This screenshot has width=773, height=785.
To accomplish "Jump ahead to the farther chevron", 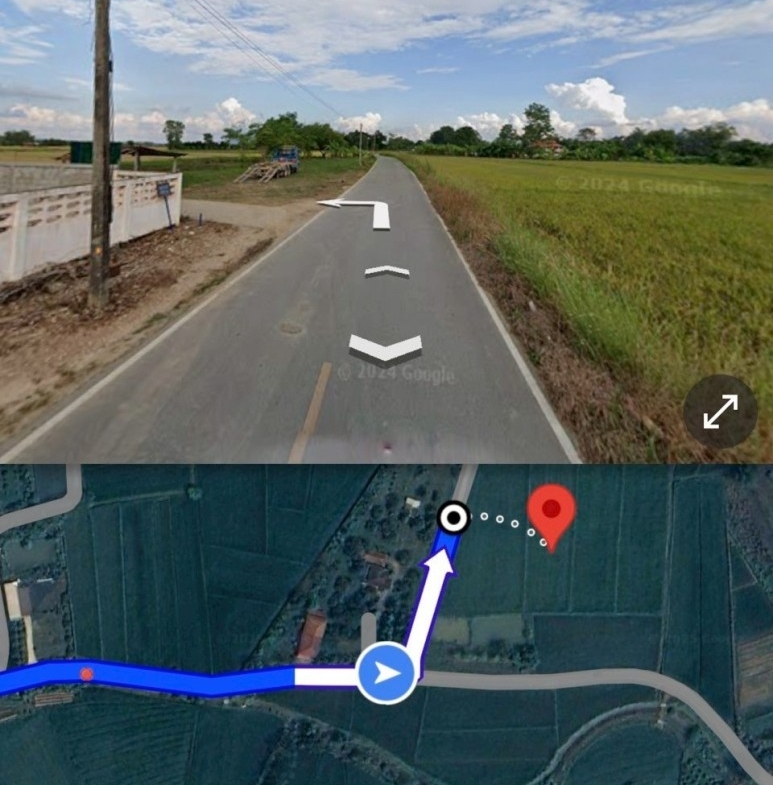I will (x=386, y=271).
